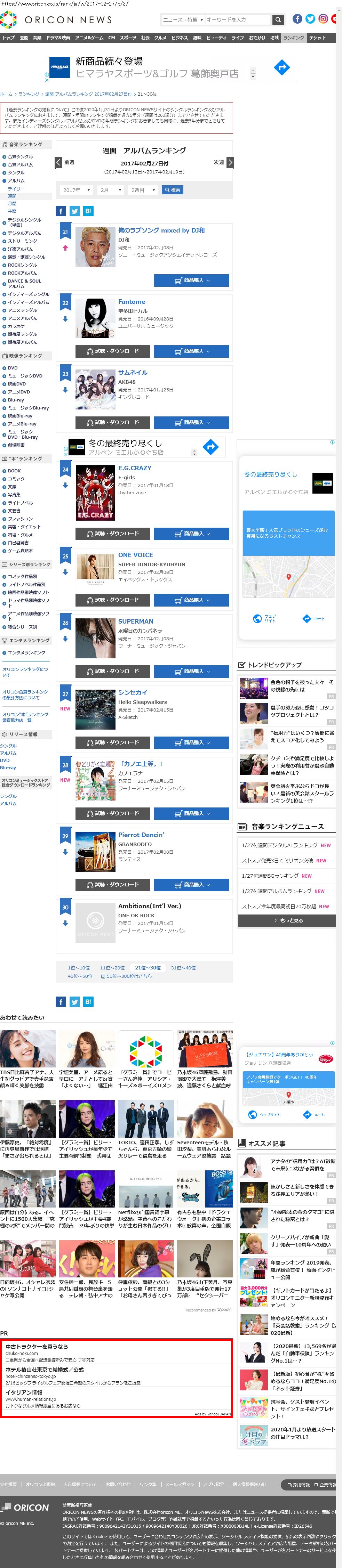Viewport: 342px width, 1568px height.
Task: Open the ランキング tab in top navigation
Action: [x=293, y=38]
